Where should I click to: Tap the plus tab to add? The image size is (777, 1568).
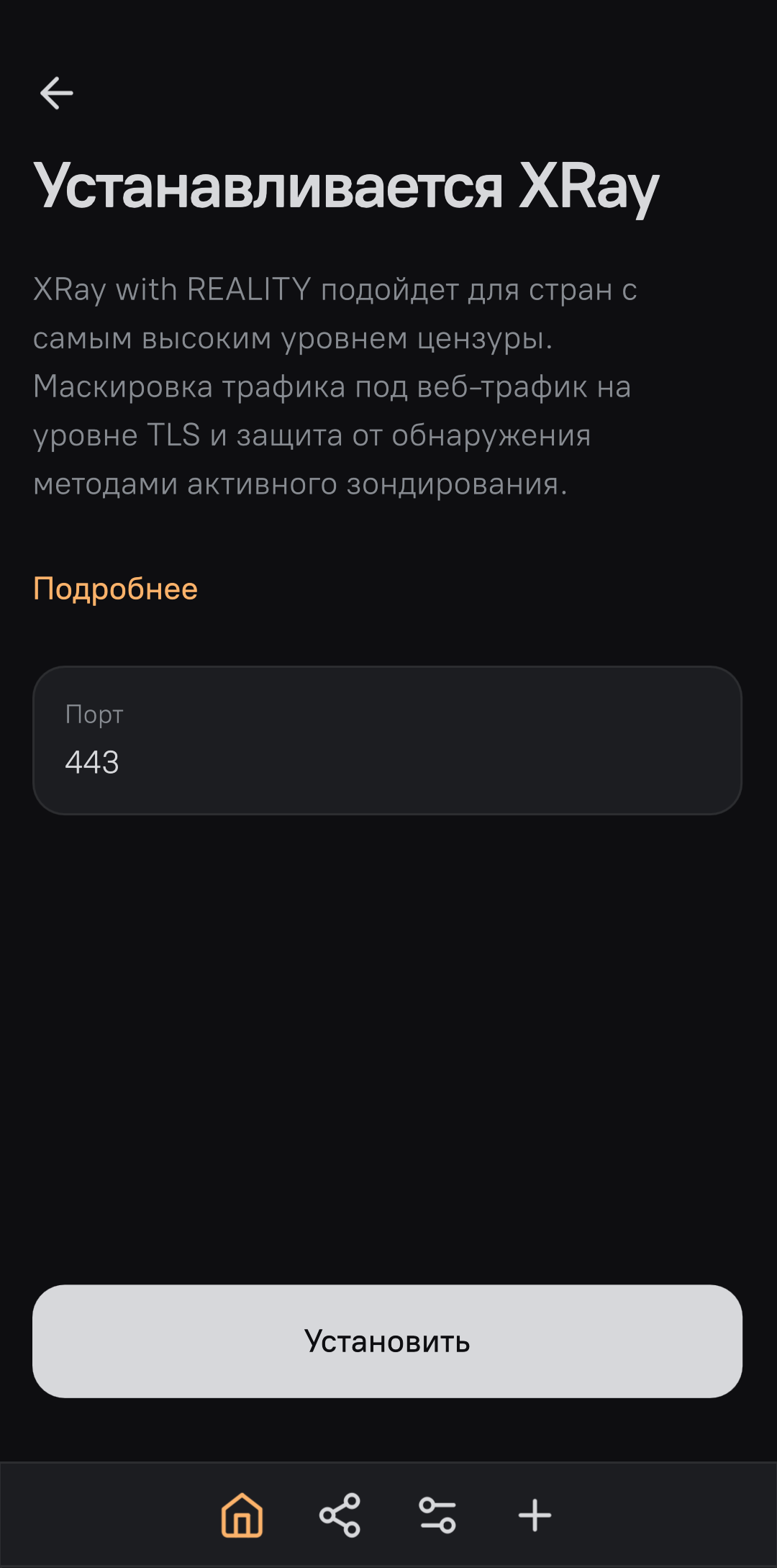point(535,1515)
